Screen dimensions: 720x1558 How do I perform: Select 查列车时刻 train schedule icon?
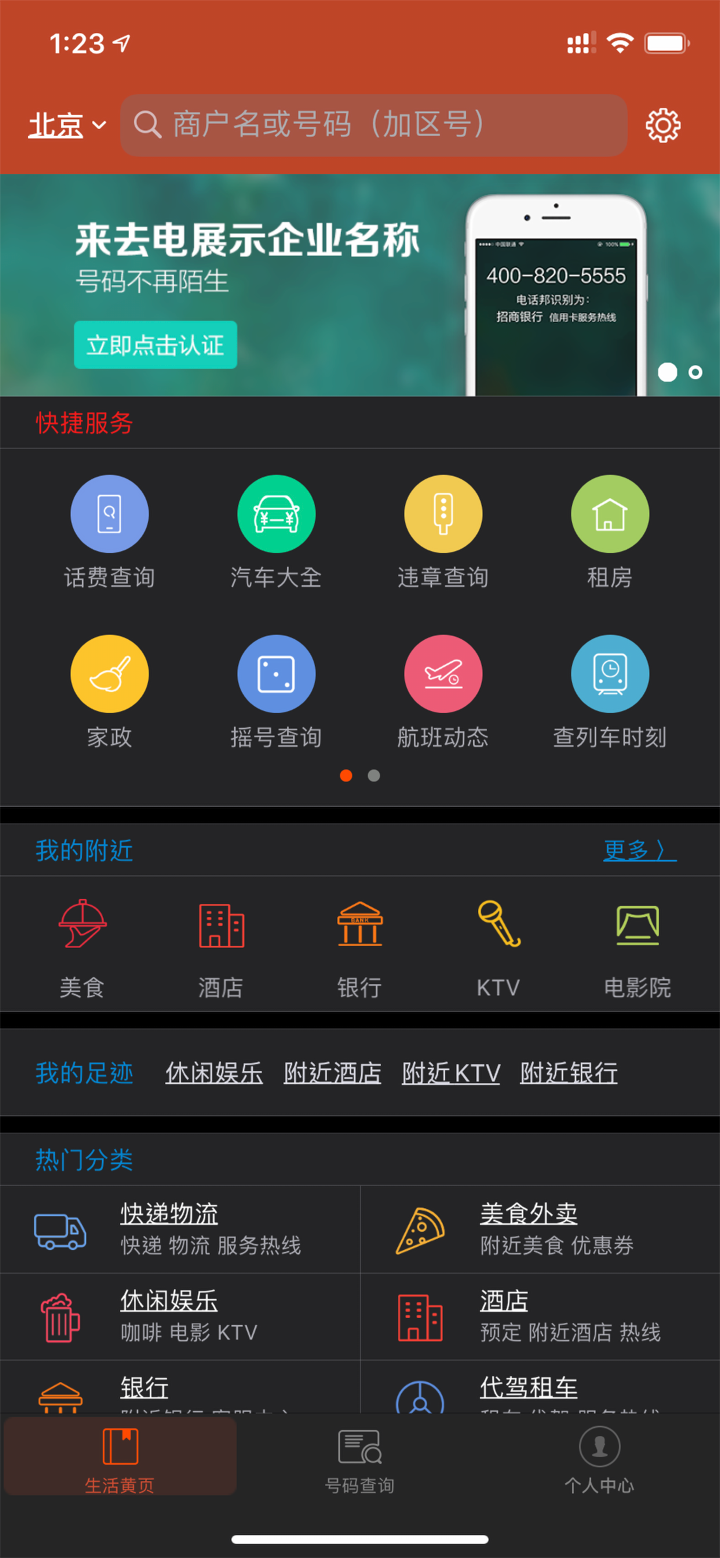pyautogui.click(x=610, y=673)
